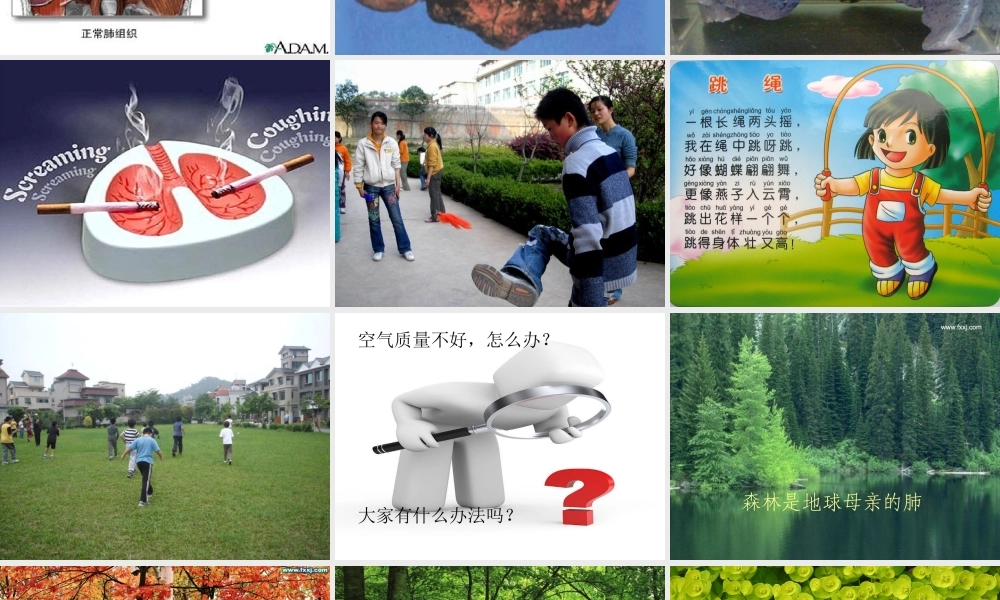Viewport: 1000px width, 600px height.
Task: Open the people on grass field slide
Action: pyautogui.click(x=165, y=436)
